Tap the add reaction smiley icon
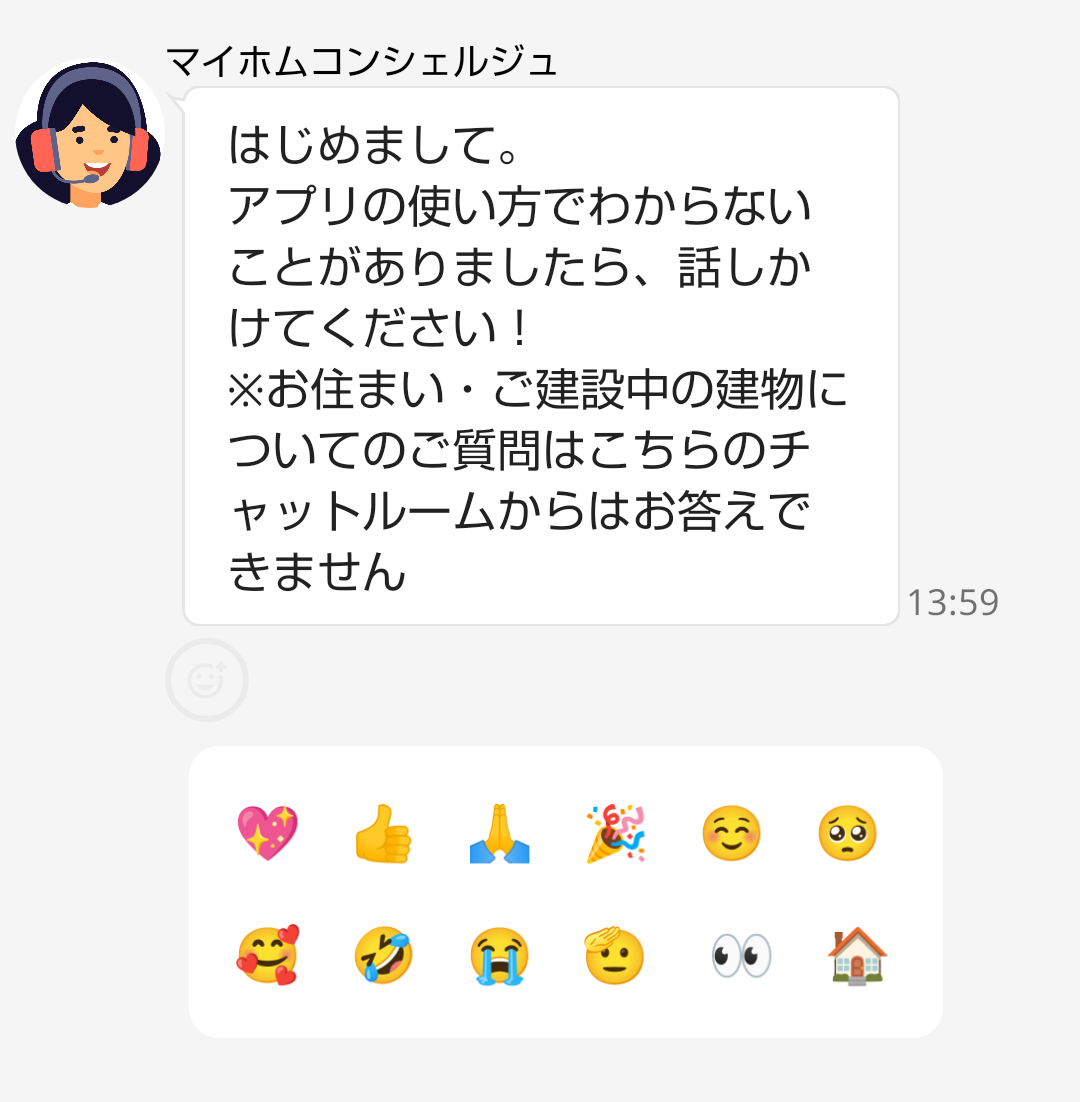Screen dimensions: 1080x1102 [207, 680]
